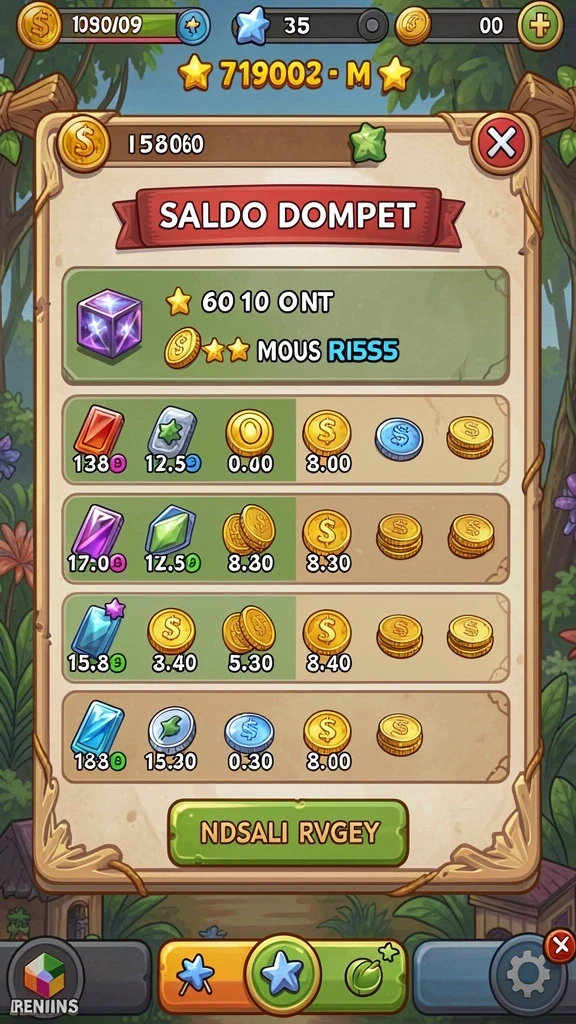This screenshot has width=576, height=1024.
Task: Add coins with the green plus button
Action: click(x=540, y=25)
